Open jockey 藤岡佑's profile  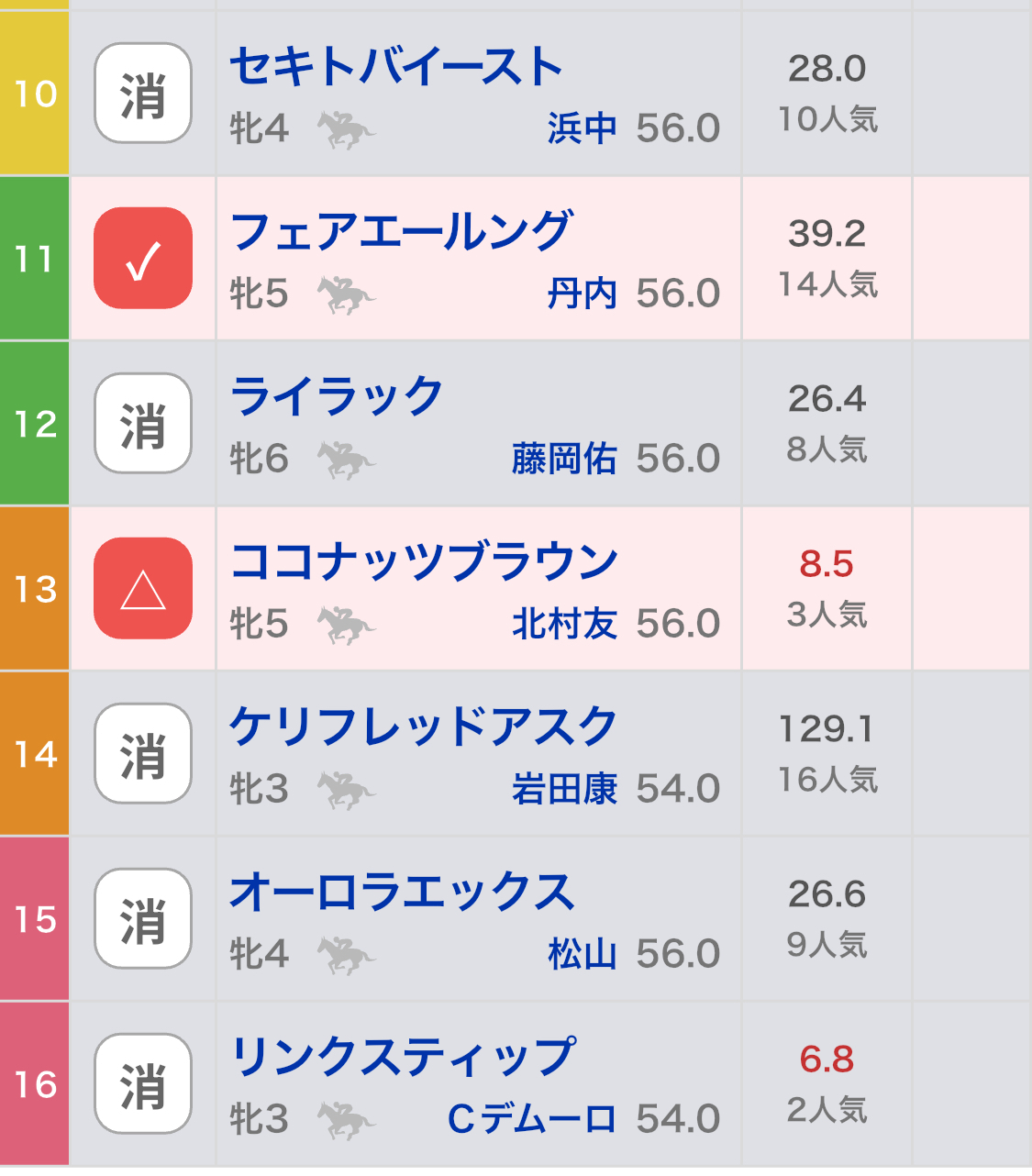564,459
